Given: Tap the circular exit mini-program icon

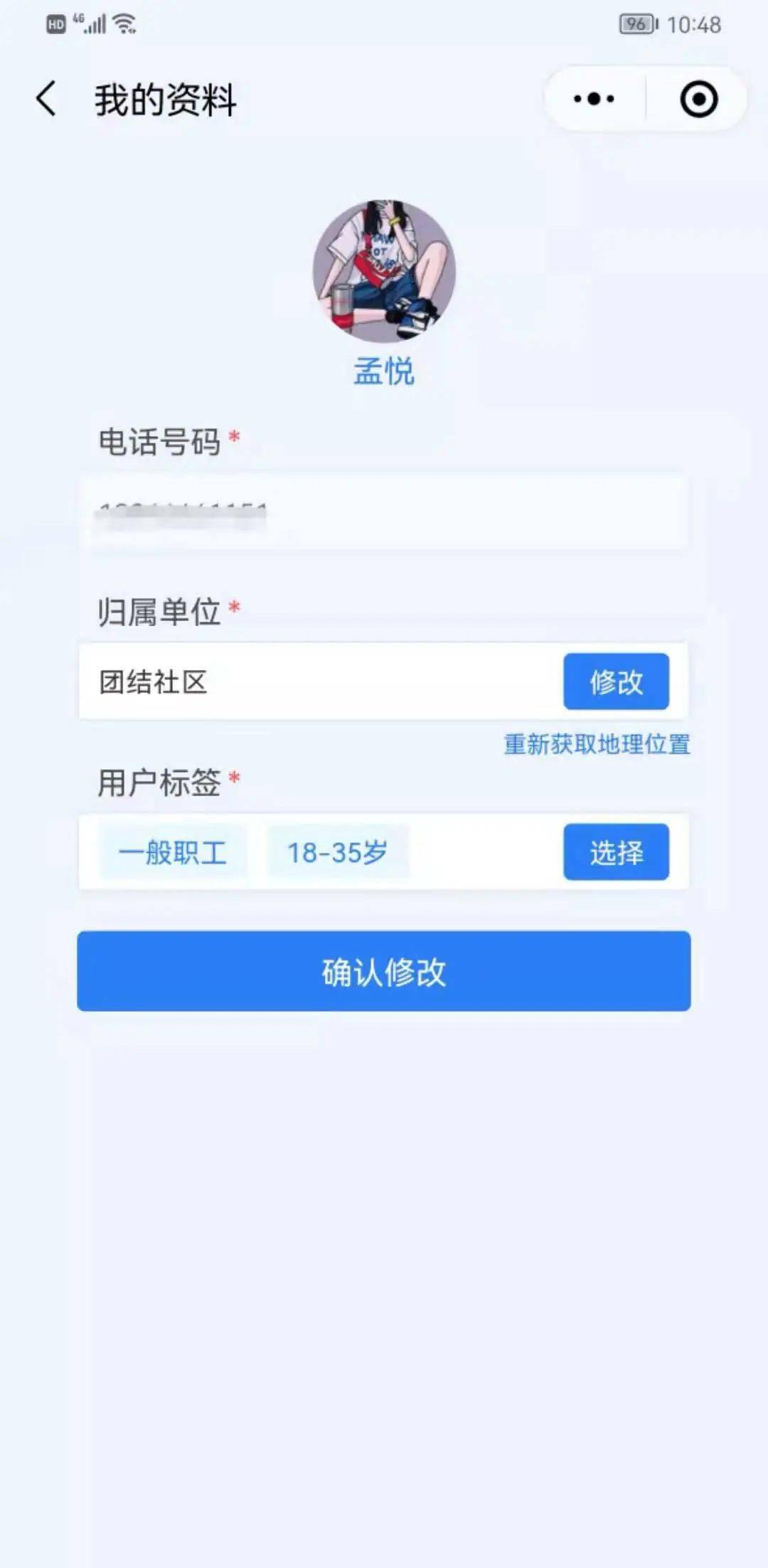Looking at the screenshot, I should [698, 98].
